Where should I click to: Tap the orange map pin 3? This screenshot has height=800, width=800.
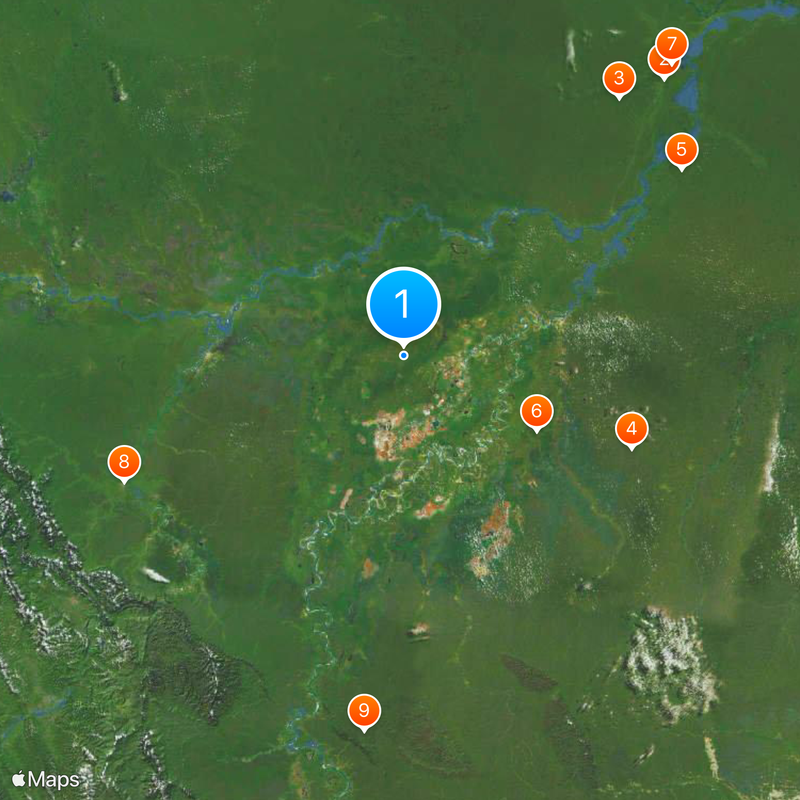(x=619, y=77)
